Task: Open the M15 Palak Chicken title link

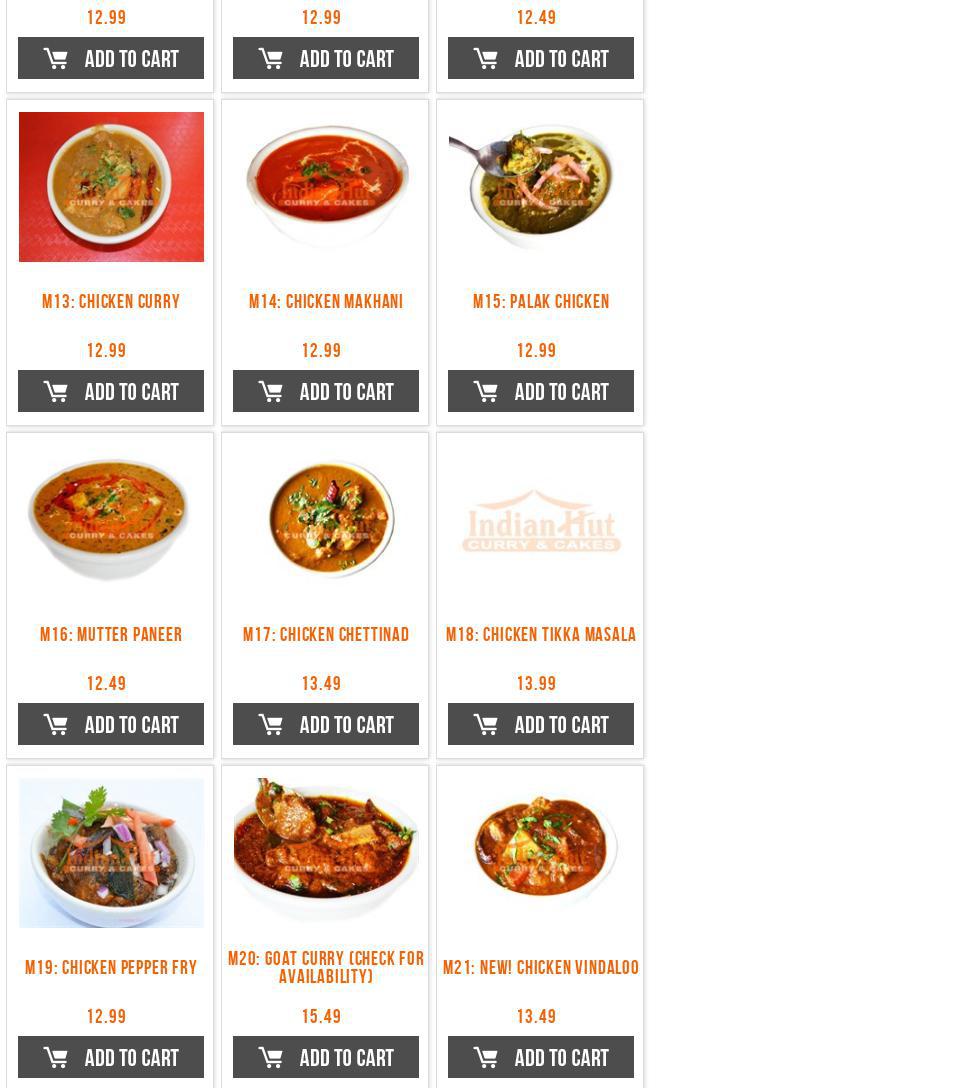Action: click(541, 302)
